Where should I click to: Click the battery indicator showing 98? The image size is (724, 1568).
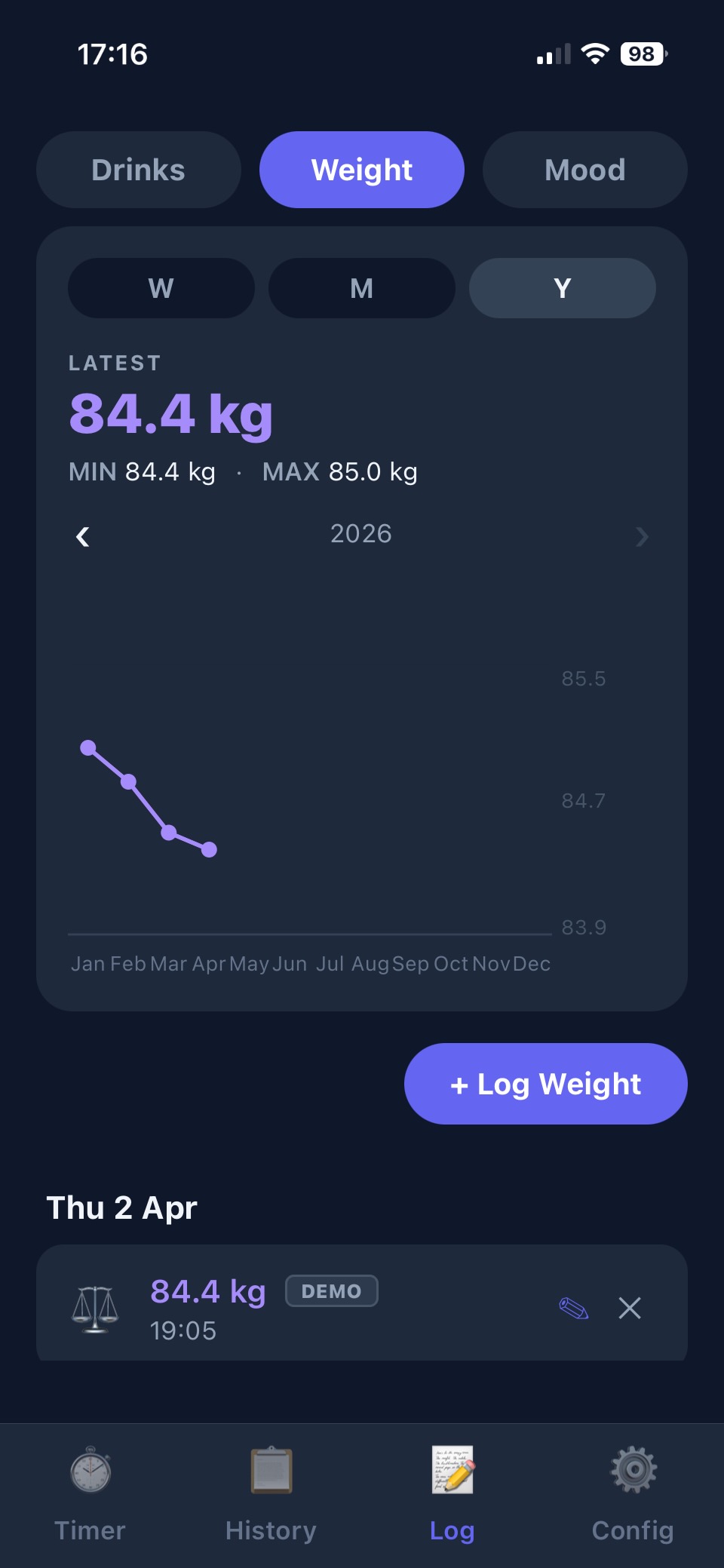pos(642,52)
